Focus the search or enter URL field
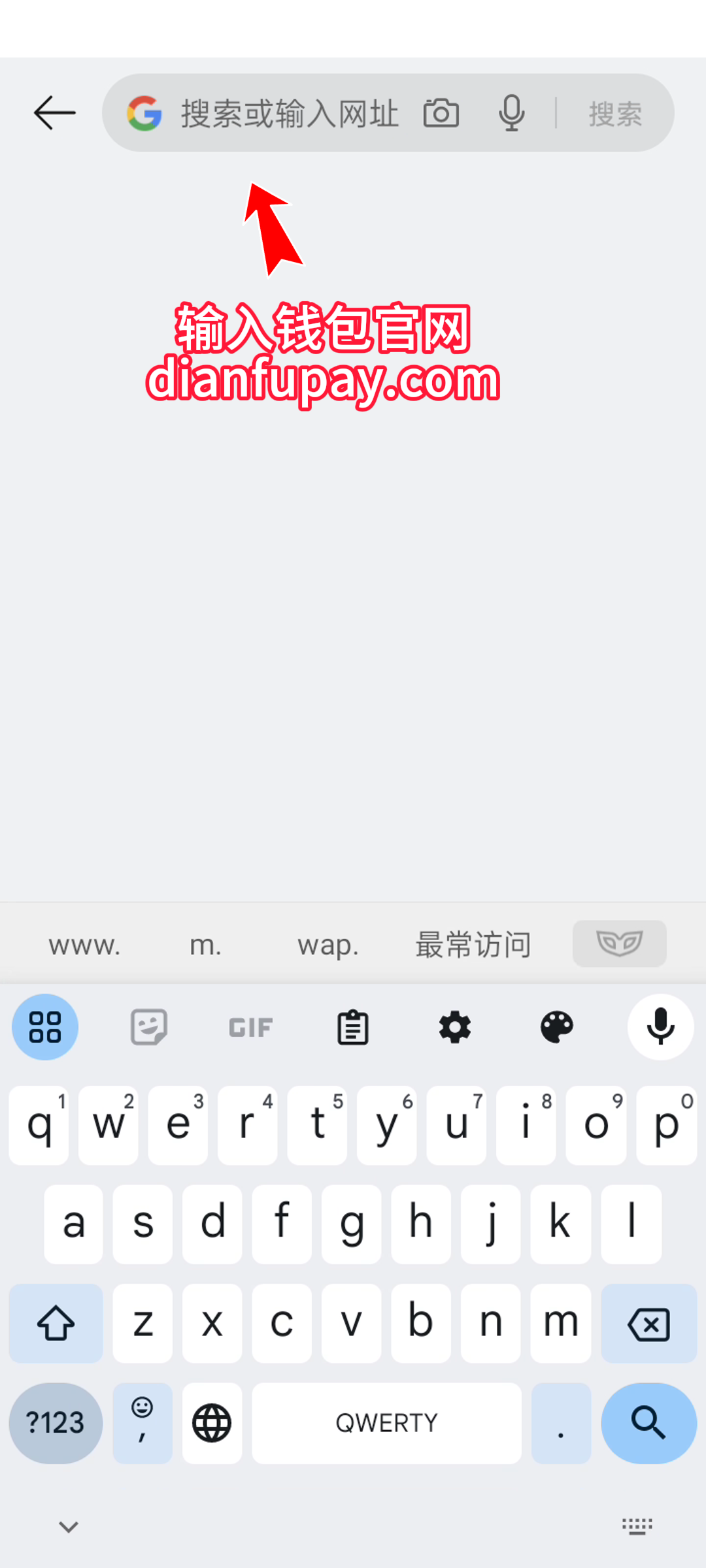The image size is (706, 1568). pyautogui.click(x=290, y=114)
